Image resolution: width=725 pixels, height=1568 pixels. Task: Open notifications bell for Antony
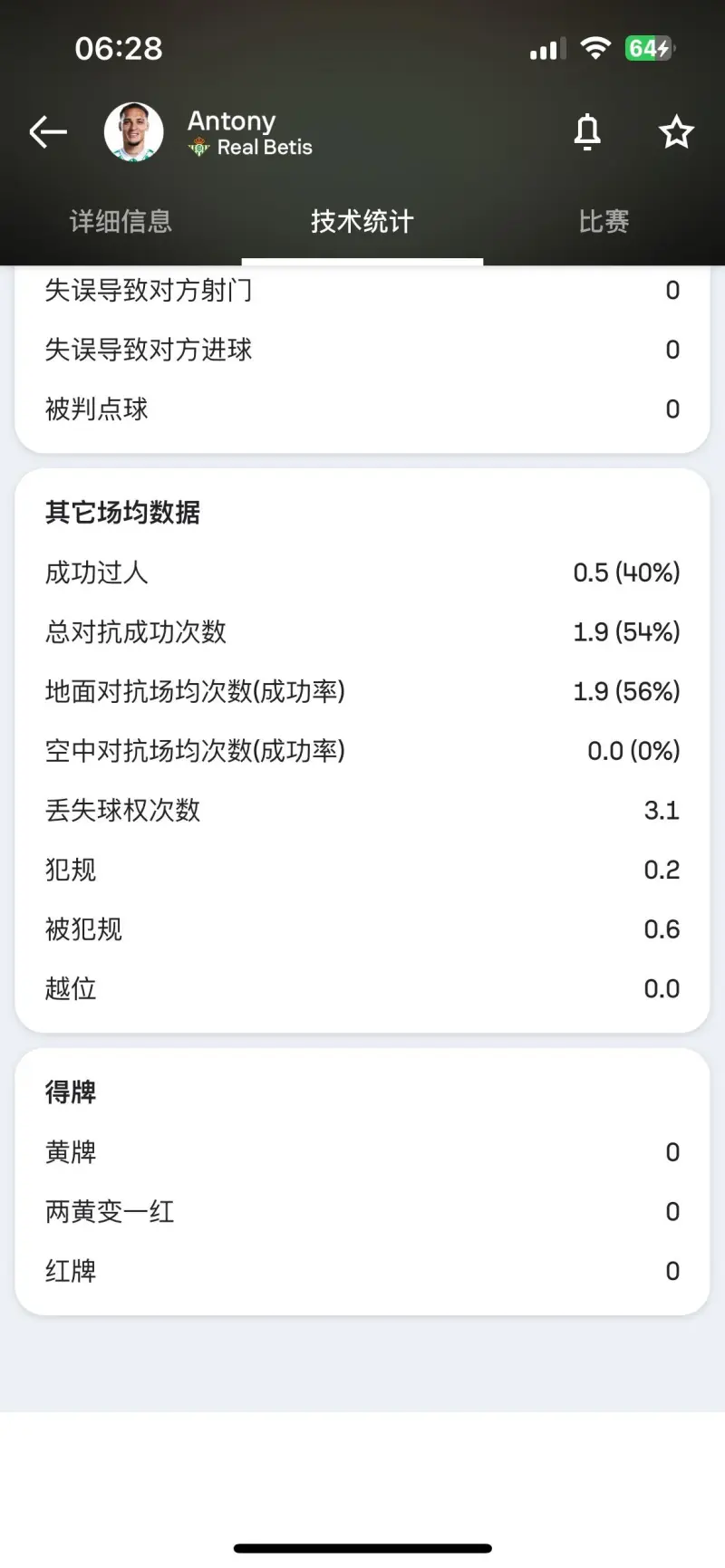(587, 132)
